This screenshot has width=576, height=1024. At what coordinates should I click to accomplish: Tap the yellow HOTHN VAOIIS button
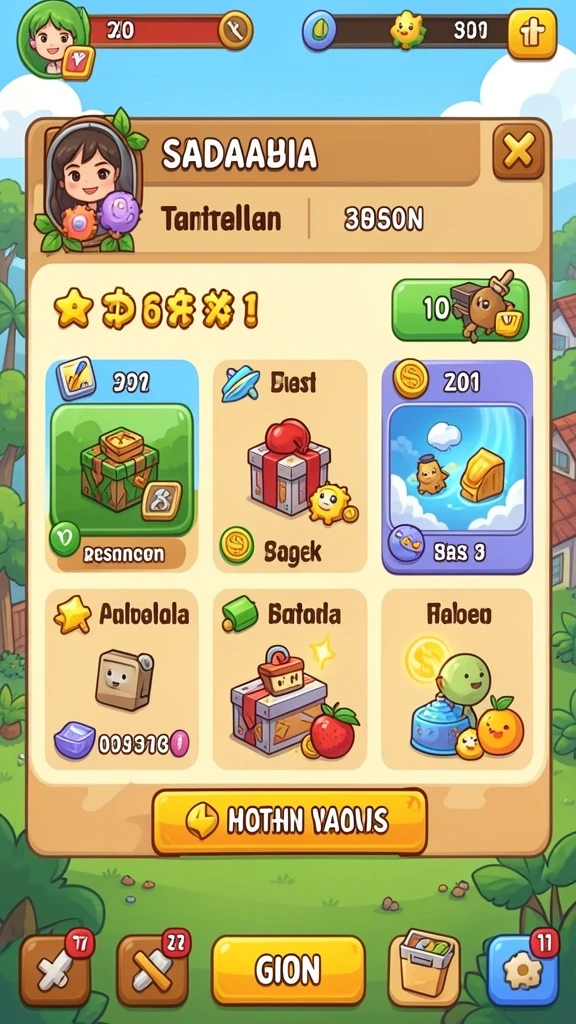289,822
